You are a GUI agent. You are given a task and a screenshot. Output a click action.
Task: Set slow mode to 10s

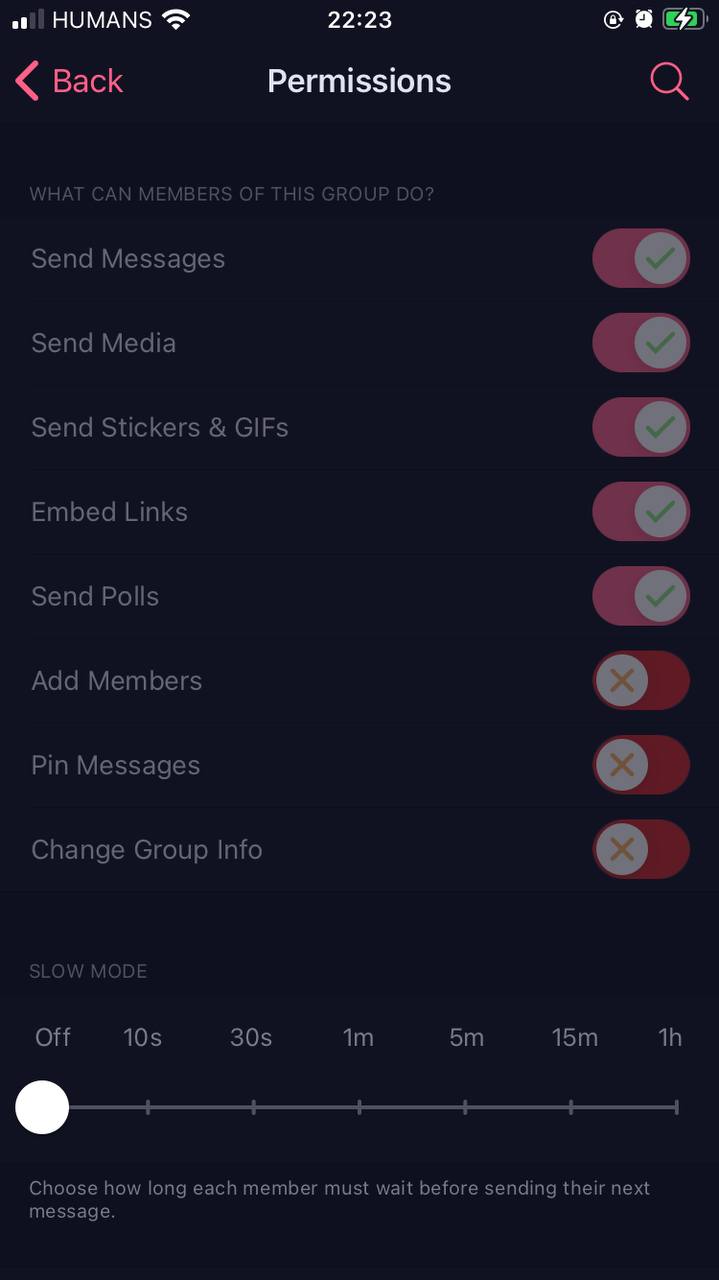coord(148,1107)
